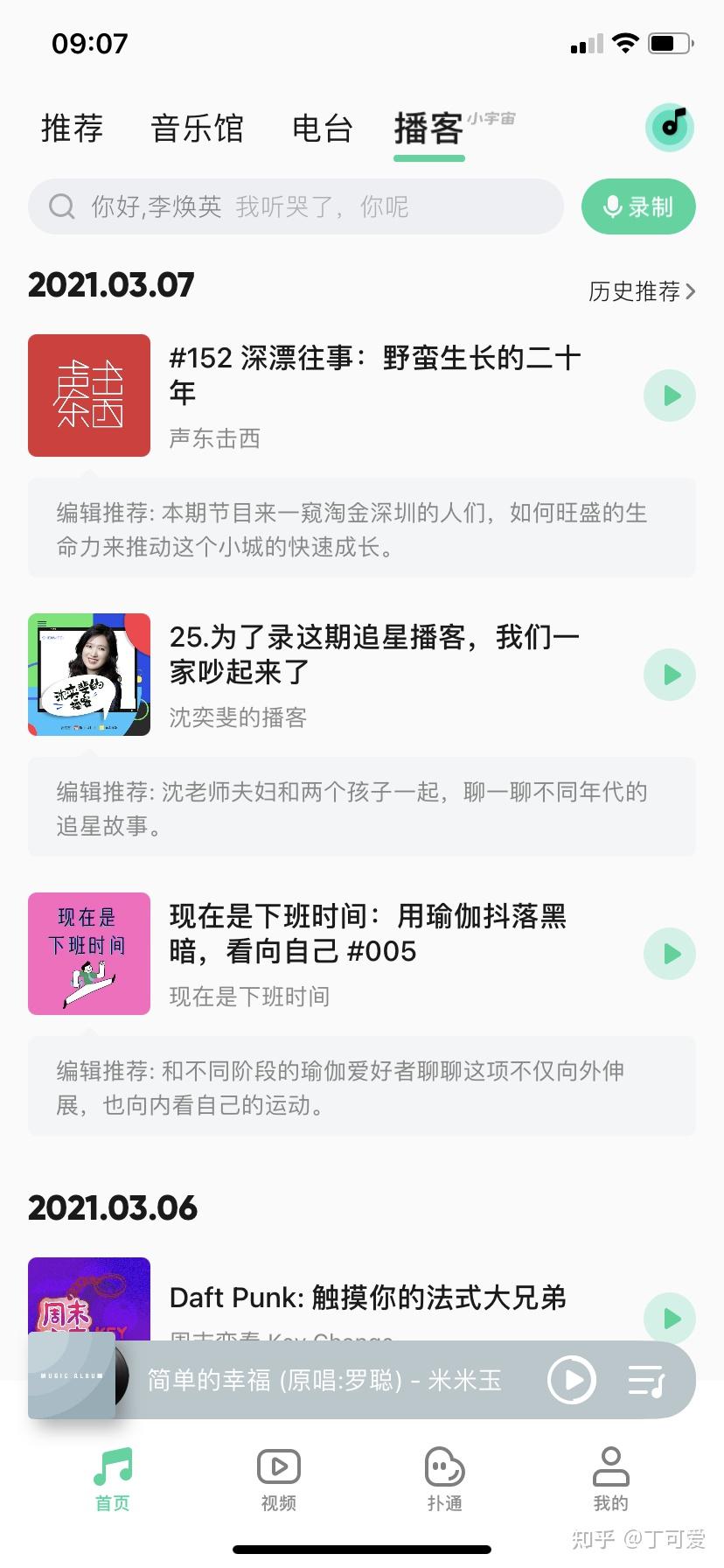Open 历史推荐 history recommendations
The height and width of the screenshot is (1568, 724).
click(x=642, y=291)
